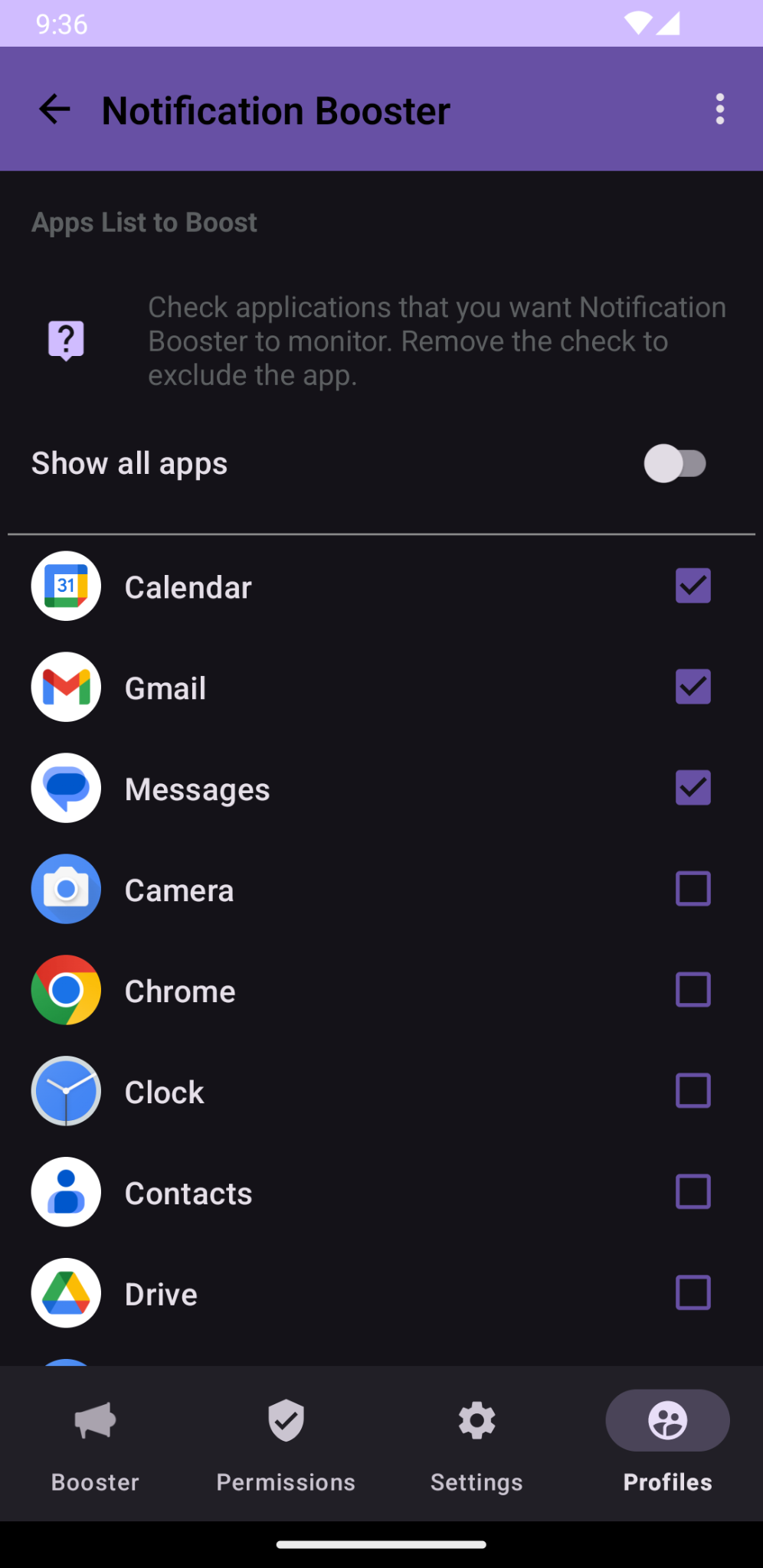This screenshot has width=763, height=1568.
Task: Select the Contacts app icon
Action: click(66, 1192)
